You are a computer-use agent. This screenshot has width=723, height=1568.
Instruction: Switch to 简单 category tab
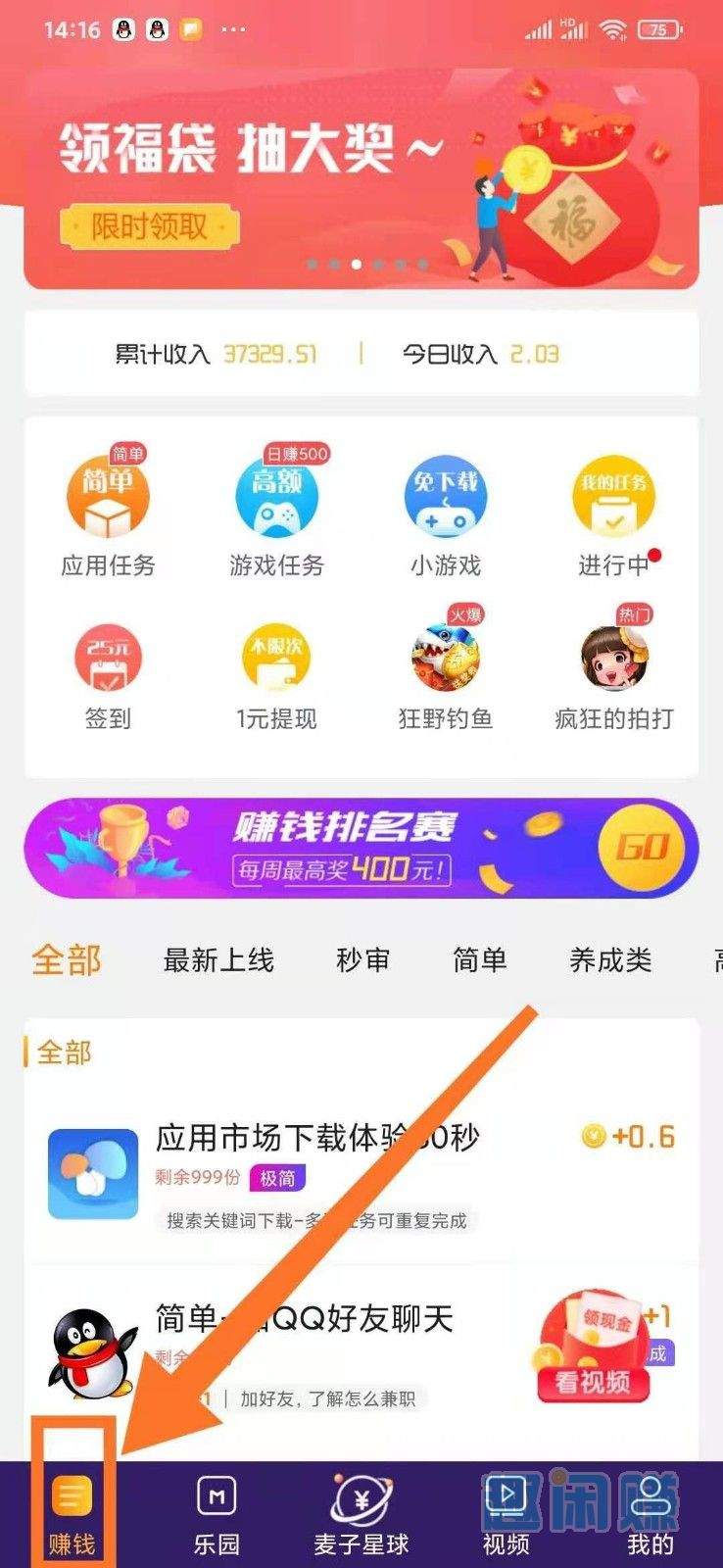click(x=480, y=960)
